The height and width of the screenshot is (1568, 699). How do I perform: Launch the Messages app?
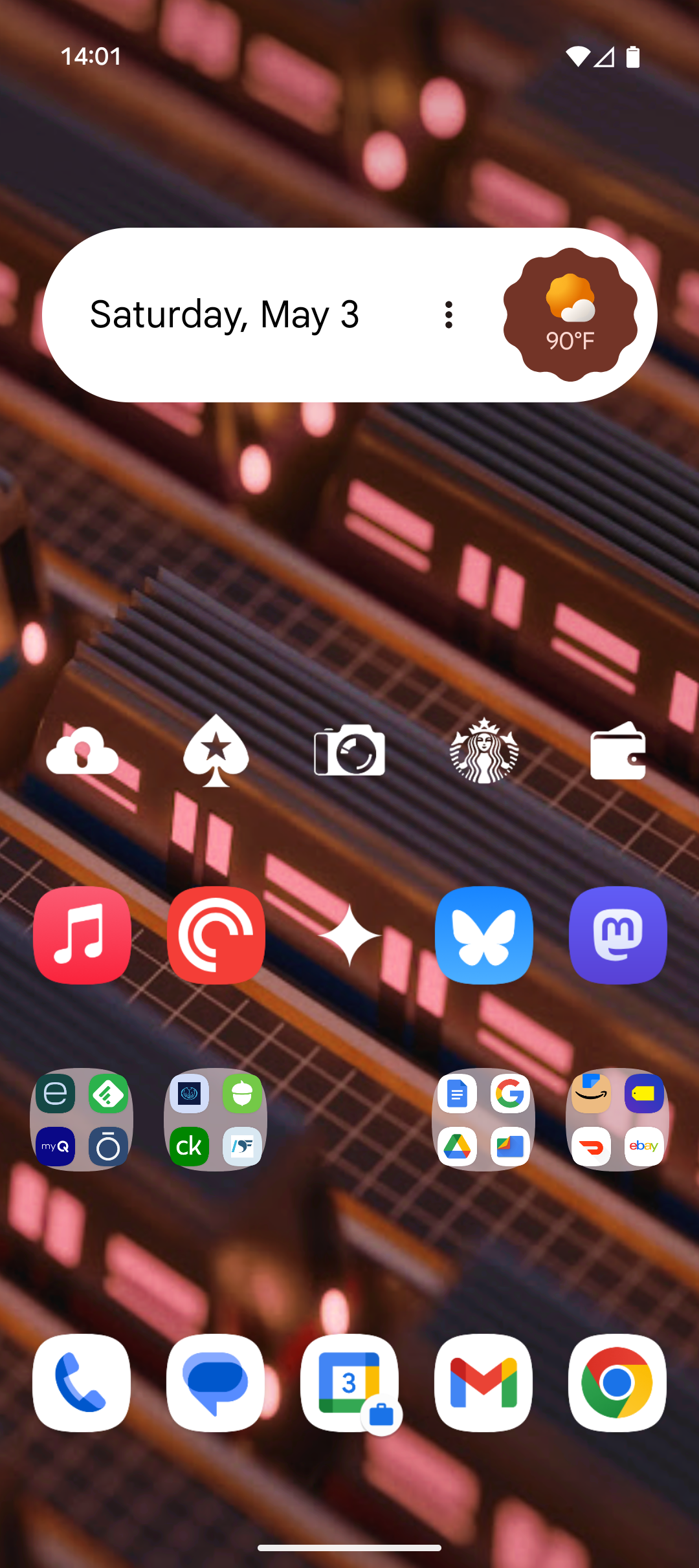coord(216,1383)
